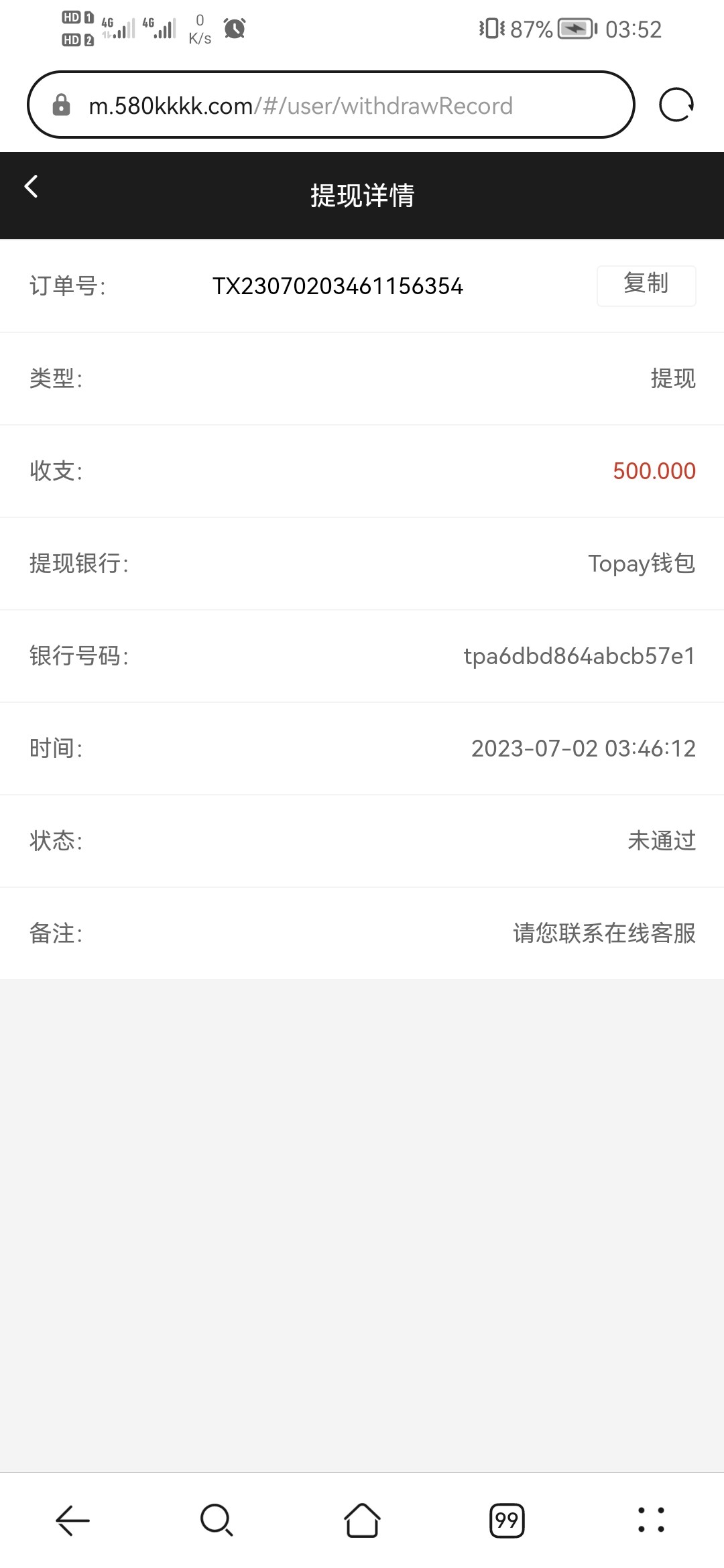Tap the padlock icon in the address bar
The image size is (724, 1568).
click(62, 105)
